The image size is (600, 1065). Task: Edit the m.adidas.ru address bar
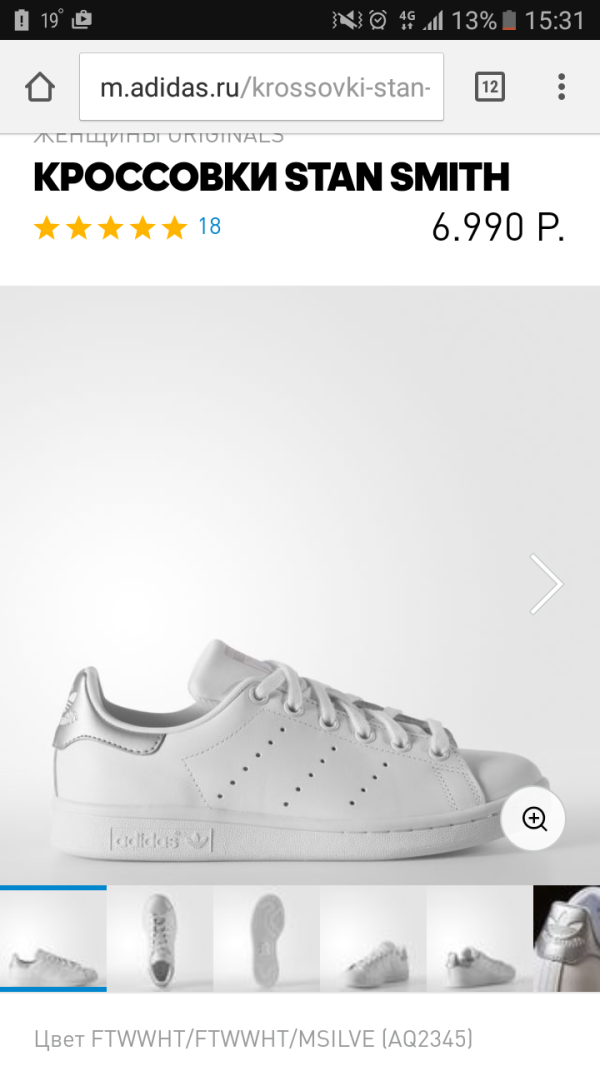pos(264,87)
